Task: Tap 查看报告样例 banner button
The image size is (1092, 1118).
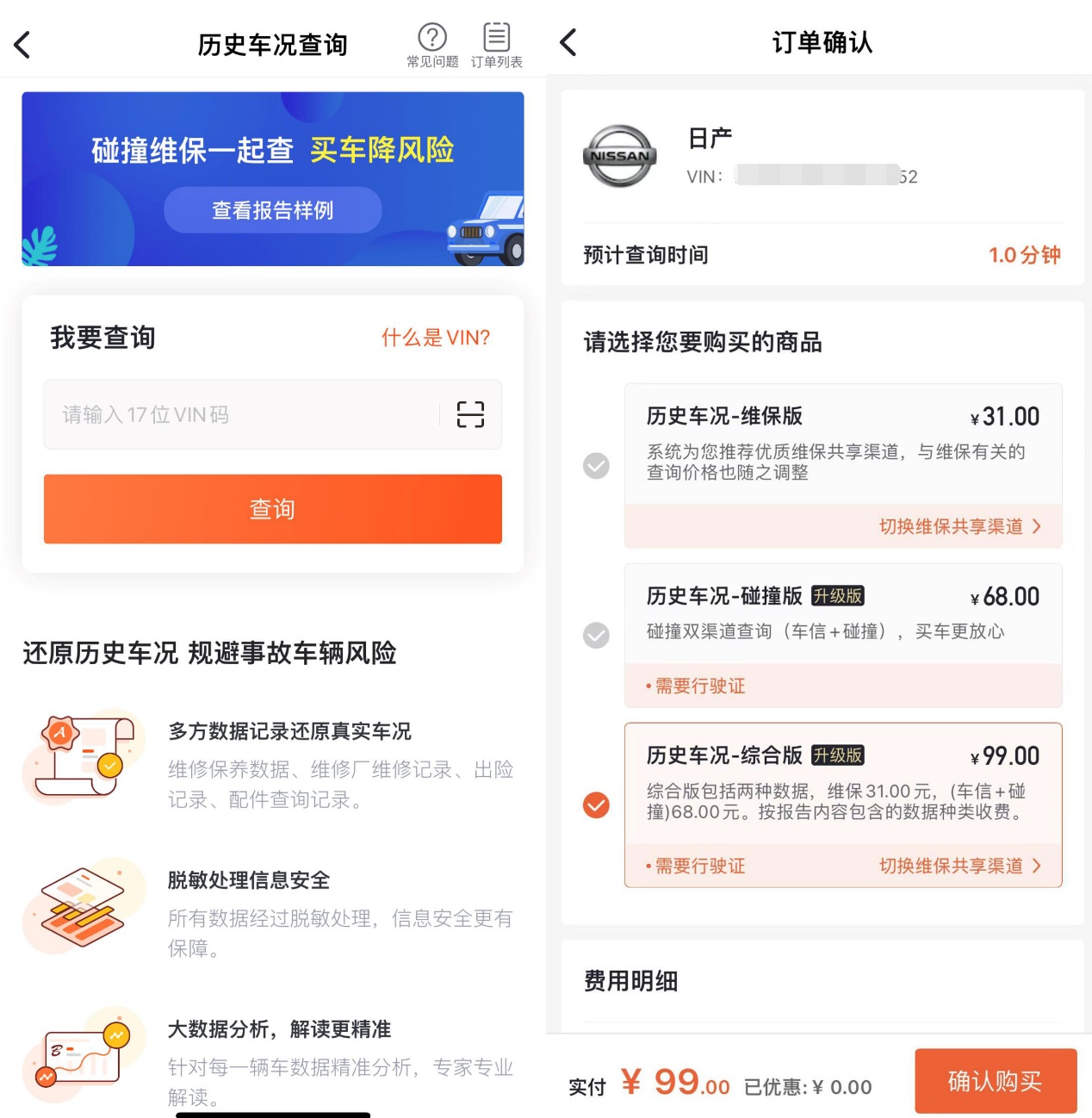Action: point(272,210)
